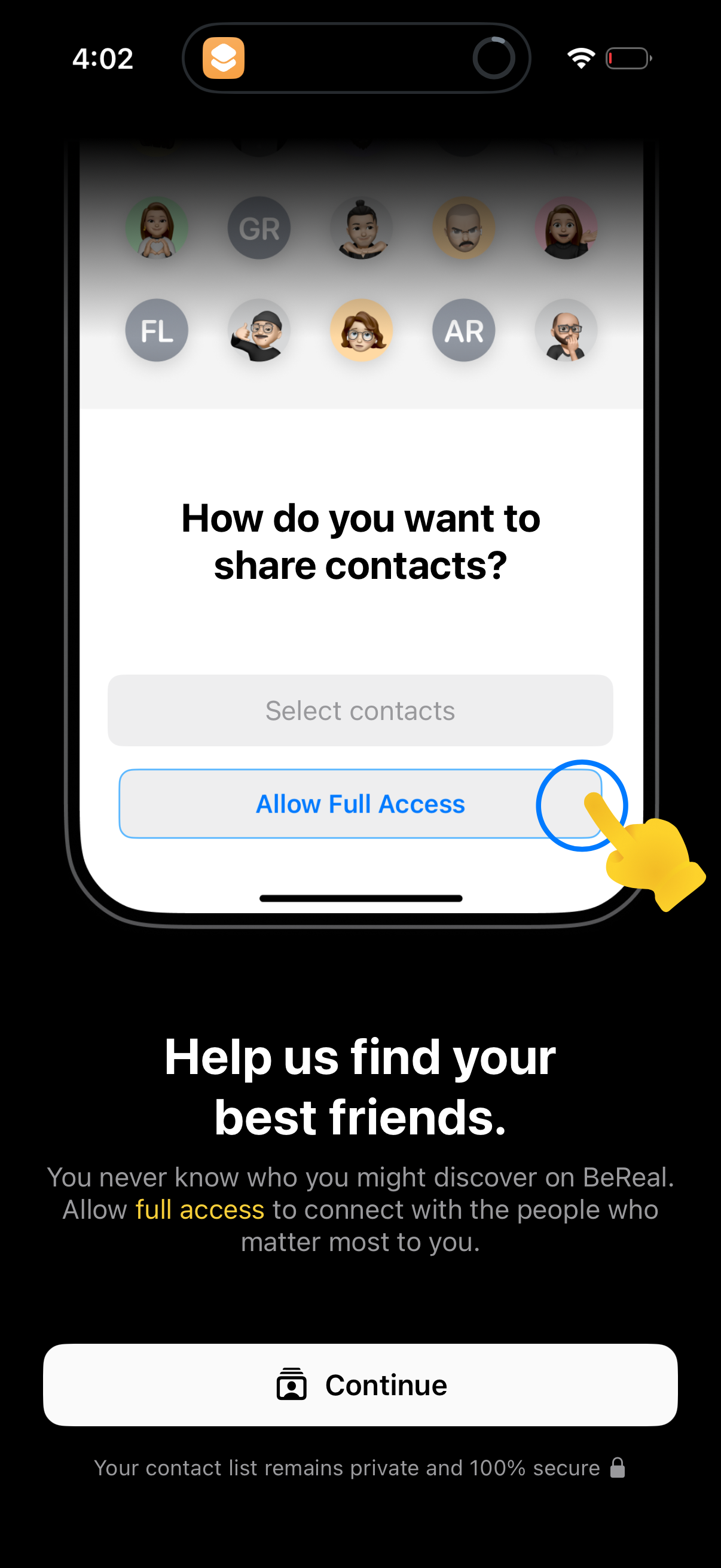
Task: Tap the bald memoji covering his mouth
Action: [x=565, y=331]
